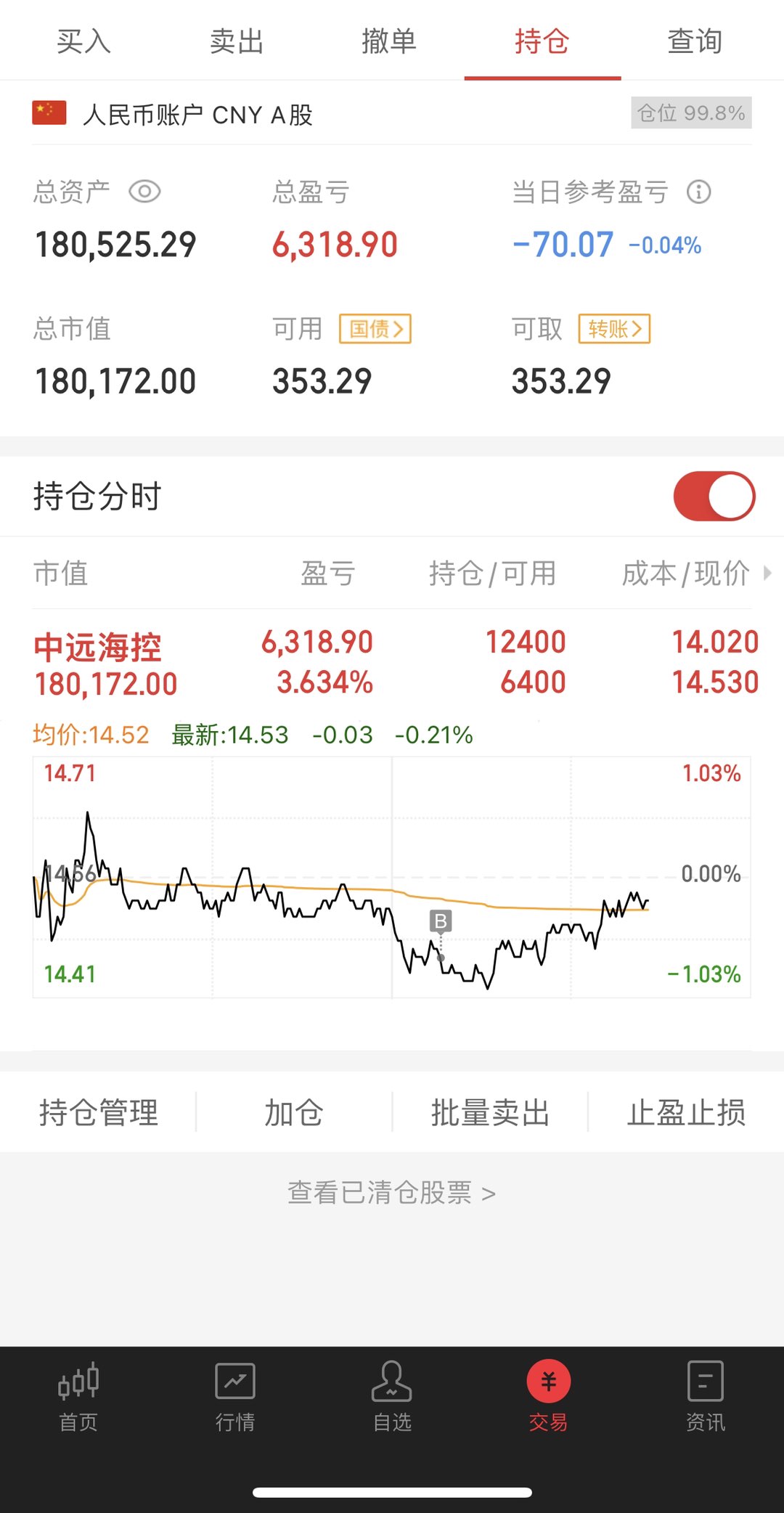The image size is (784, 1513).
Task: Open 查看已清仓股票 cleared stocks link
Action: pos(391,1191)
